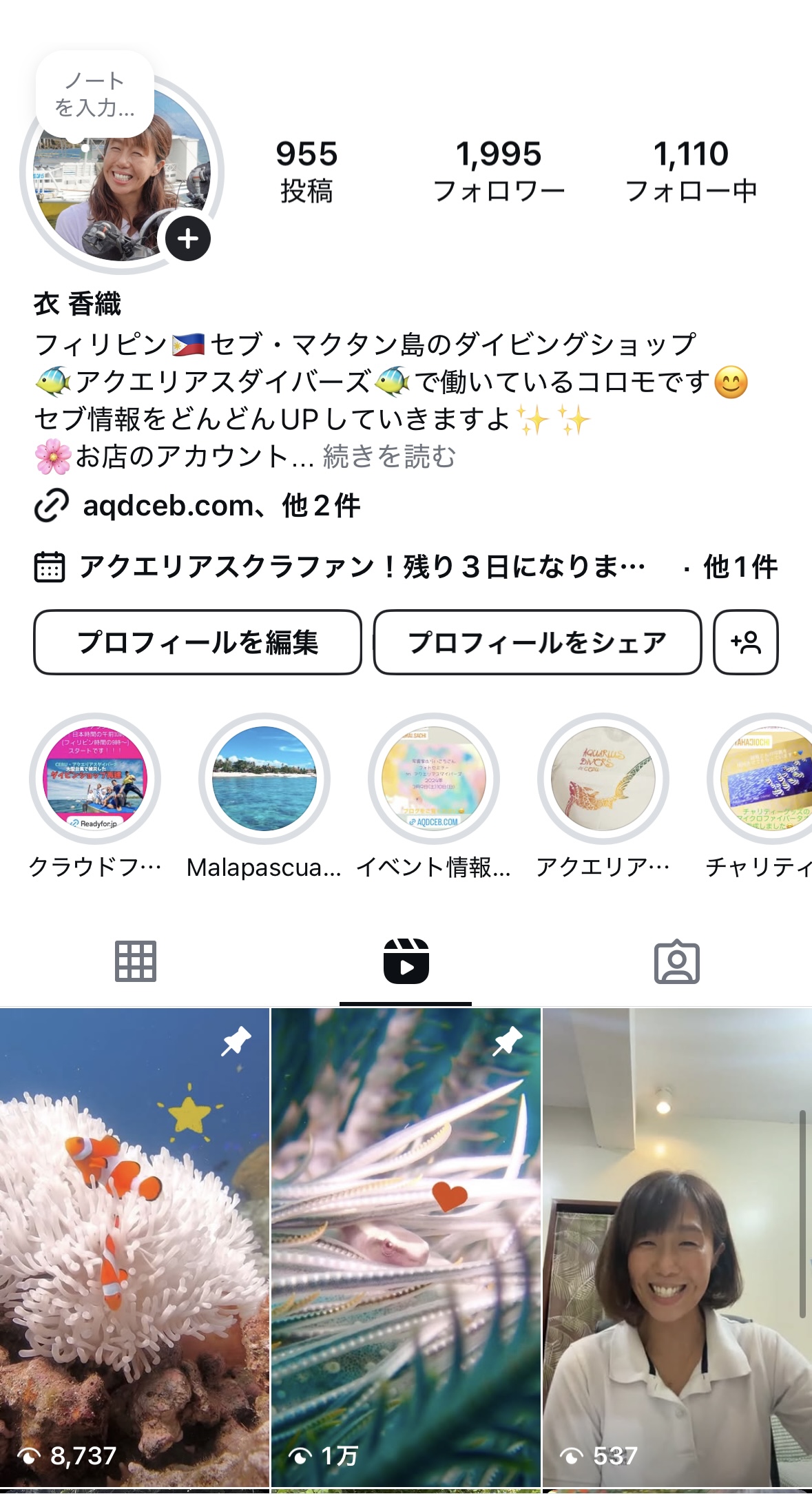Switch to the posts grid tab
The height and width of the screenshot is (1505, 812).
click(136, 961)
